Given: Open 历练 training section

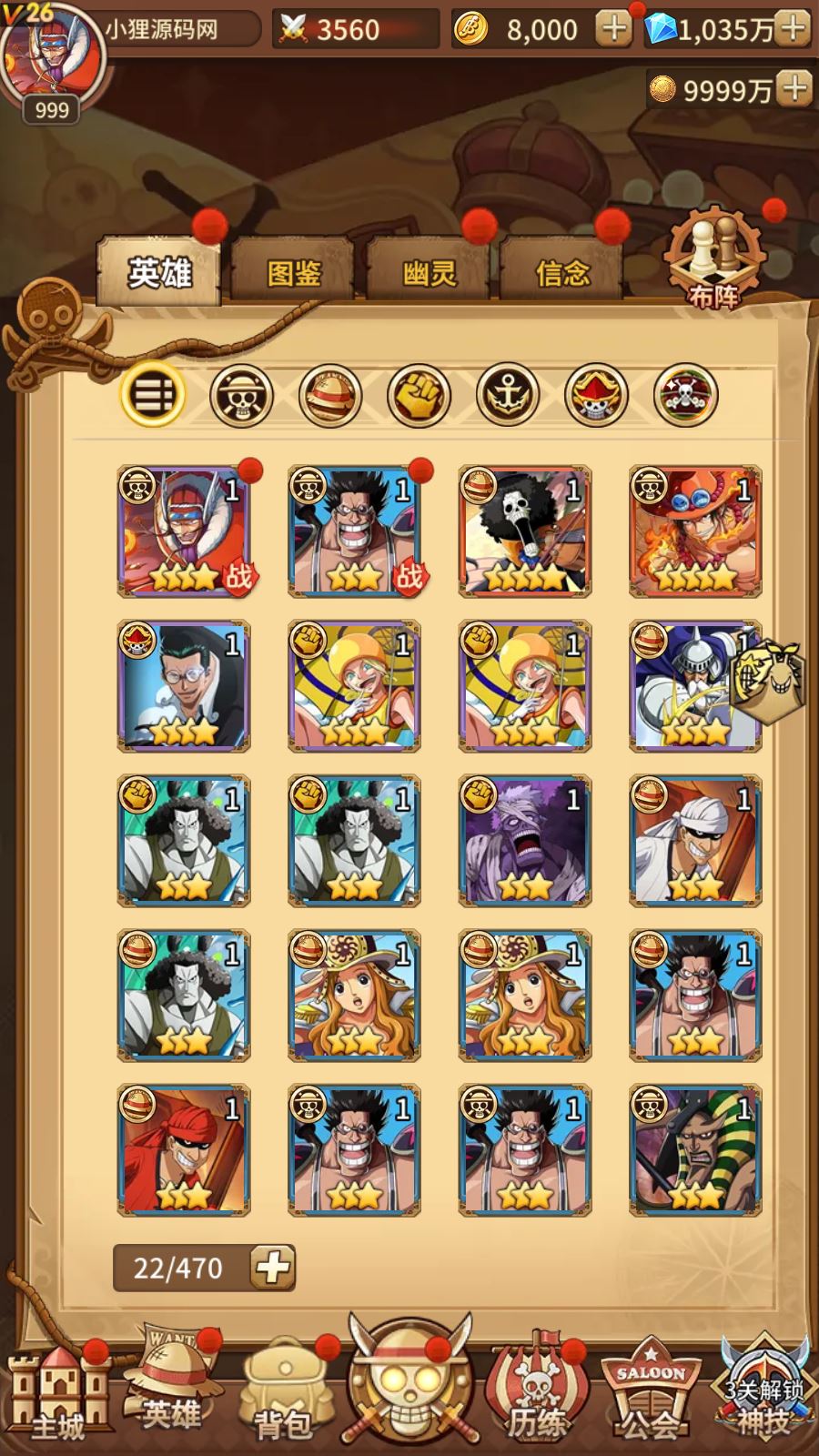Looking at the screenshot, I should tap(537, 1397).
